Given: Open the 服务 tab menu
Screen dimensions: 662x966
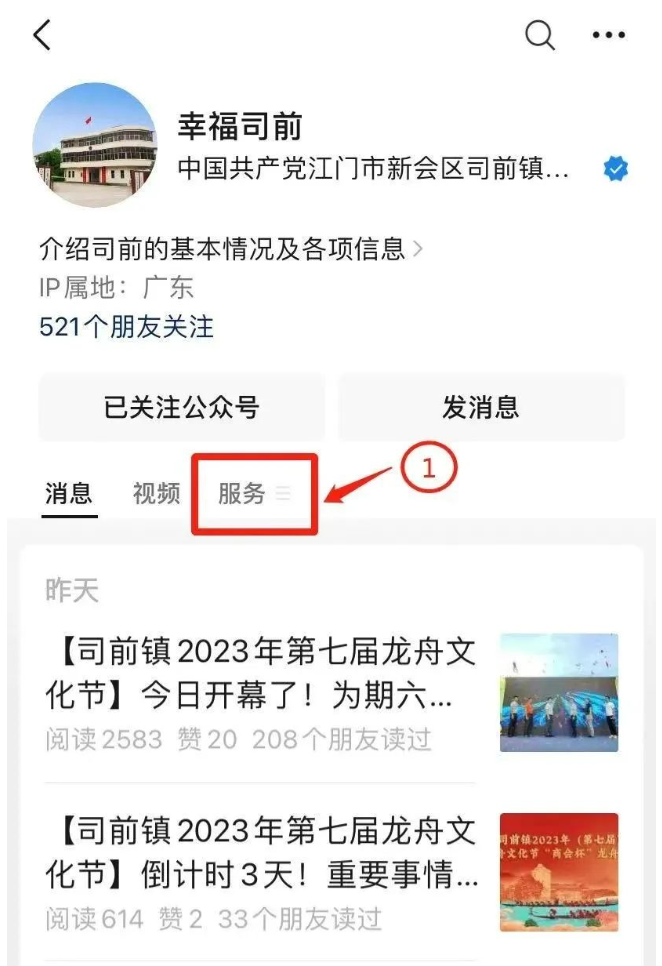Looking at the screenshot, I should pos(253,493).
